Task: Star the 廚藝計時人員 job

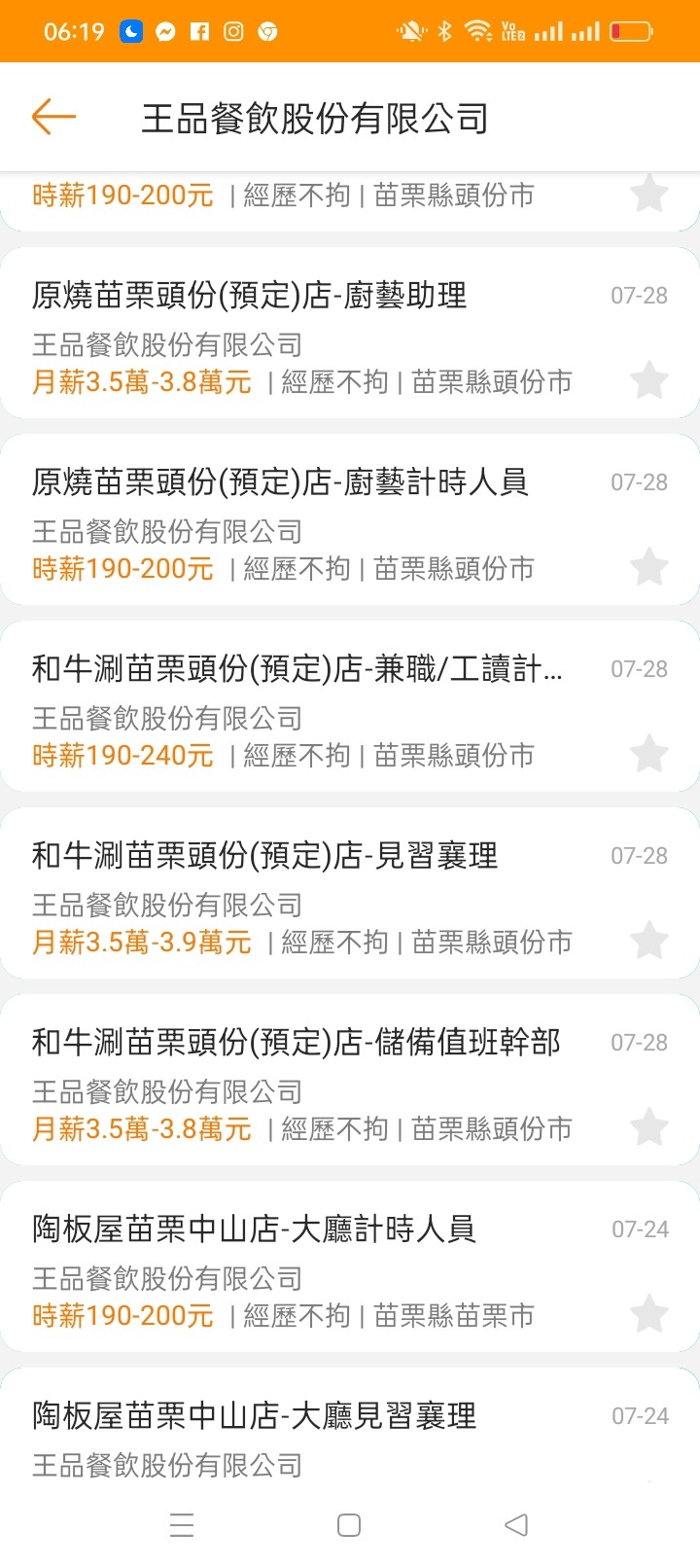Action: 648,567
